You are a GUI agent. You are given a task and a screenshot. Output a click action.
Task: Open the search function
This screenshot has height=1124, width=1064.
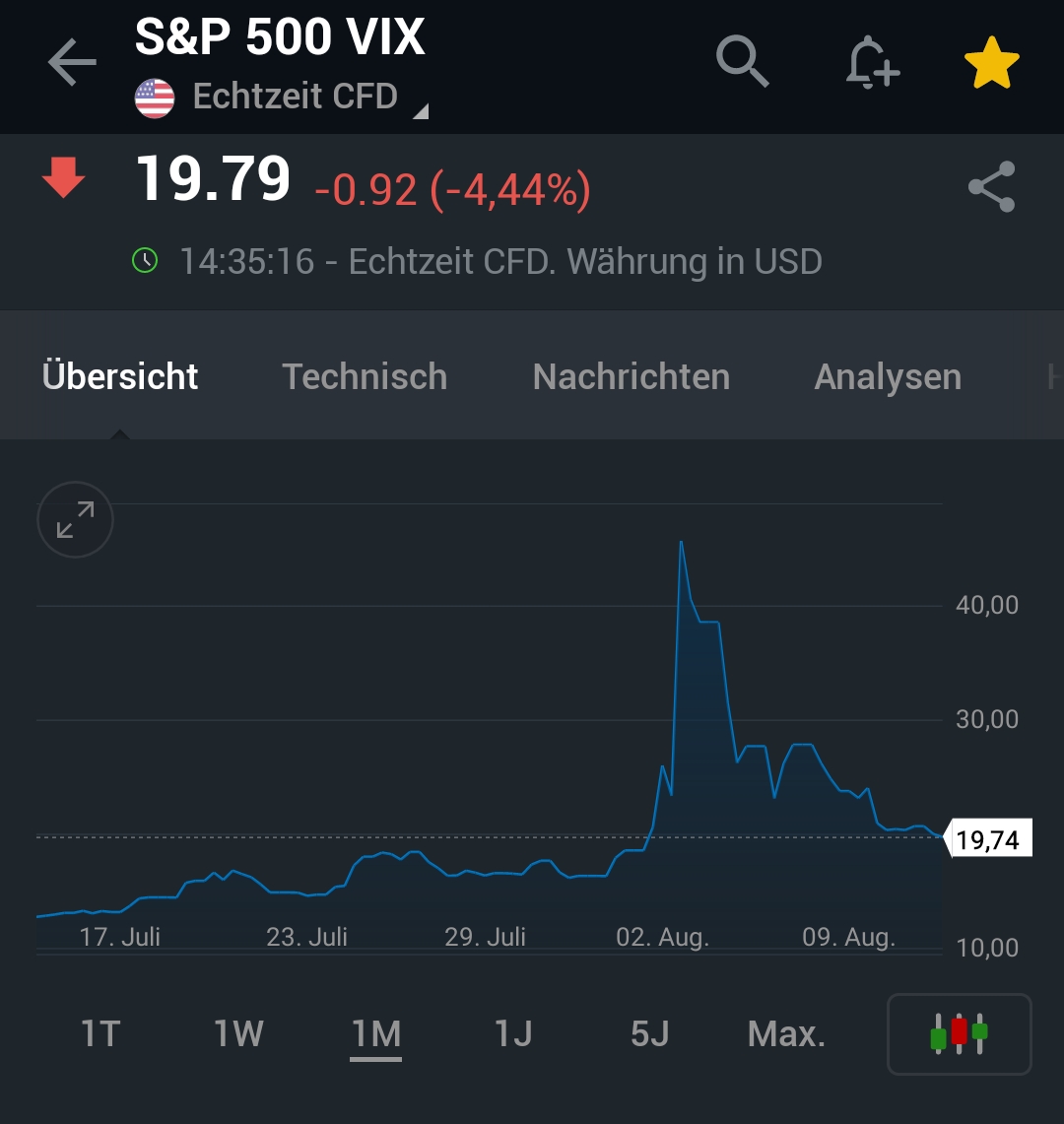pos(741,61)
